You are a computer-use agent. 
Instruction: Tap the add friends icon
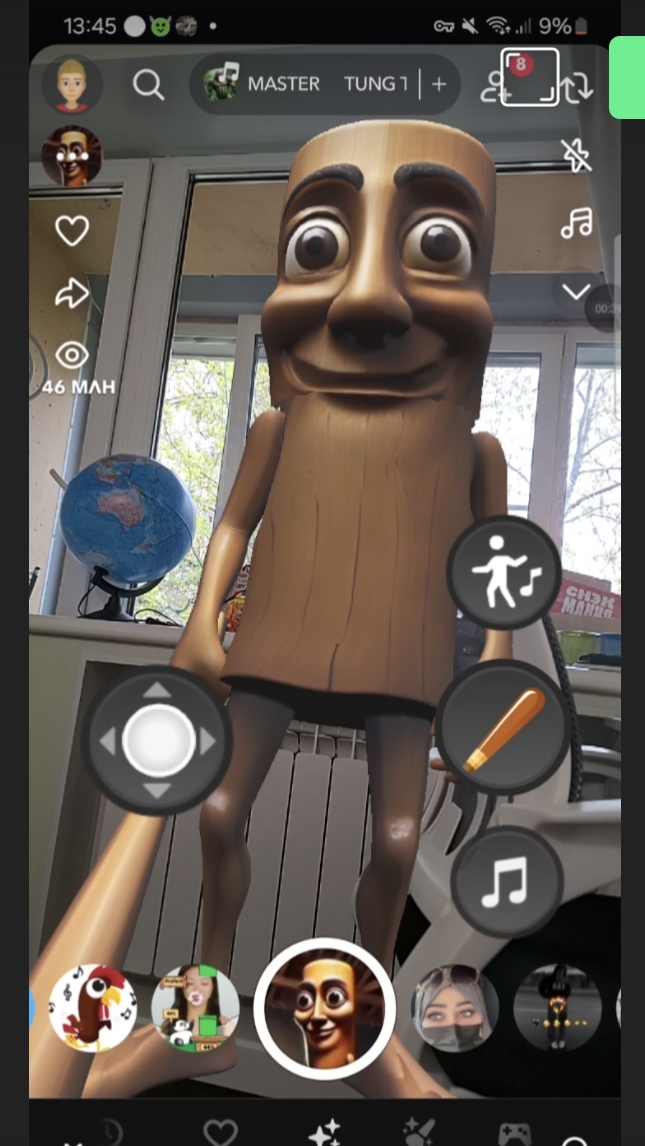[x=494, y=86]
